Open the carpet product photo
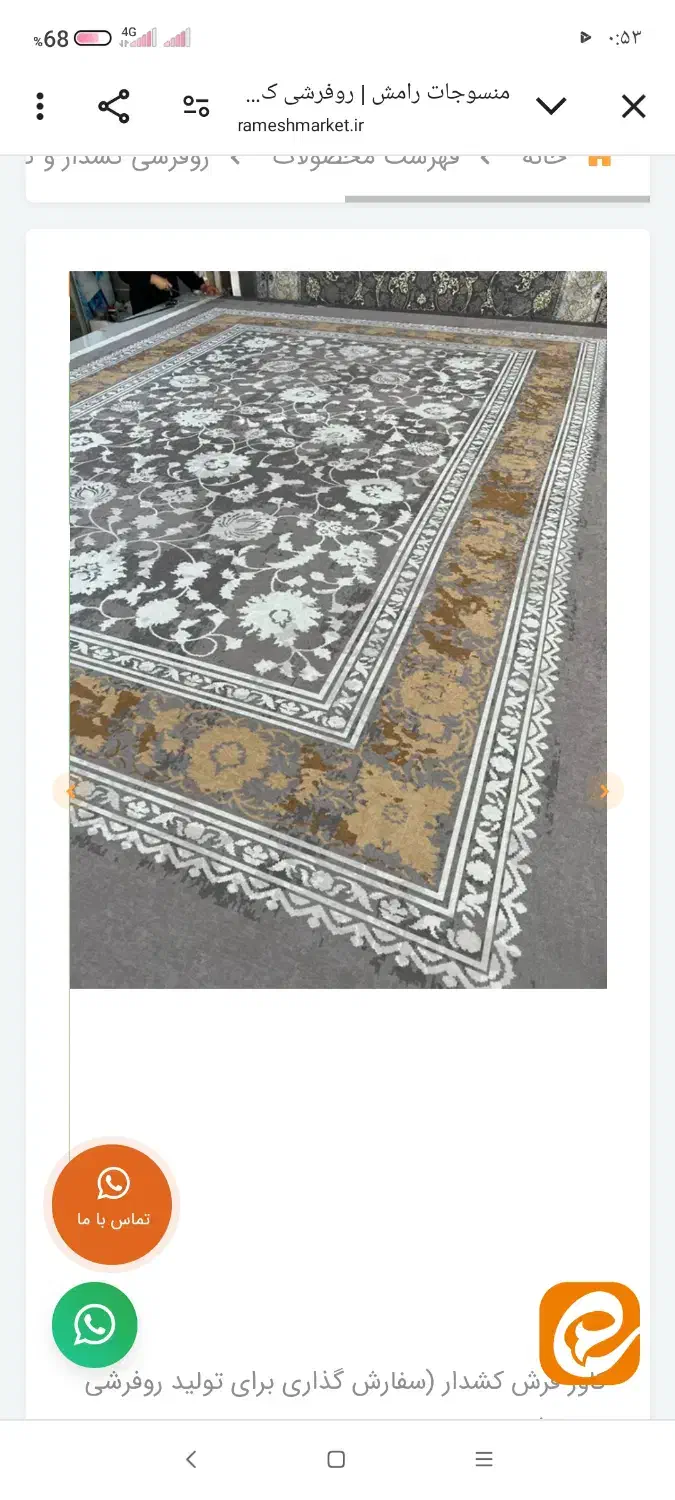 [338, 629]
